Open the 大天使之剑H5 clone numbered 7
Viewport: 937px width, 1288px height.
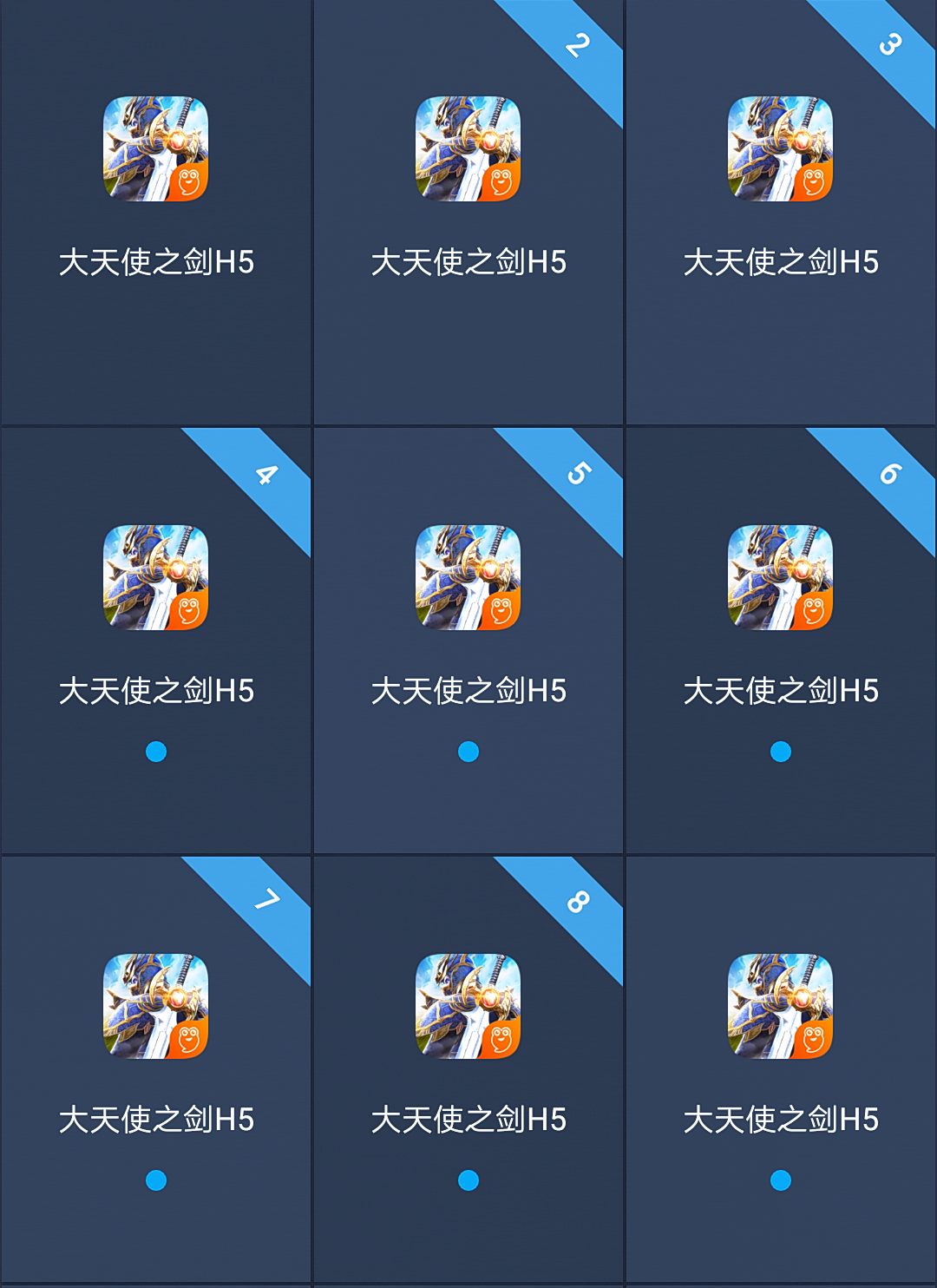pos(156,1007)
